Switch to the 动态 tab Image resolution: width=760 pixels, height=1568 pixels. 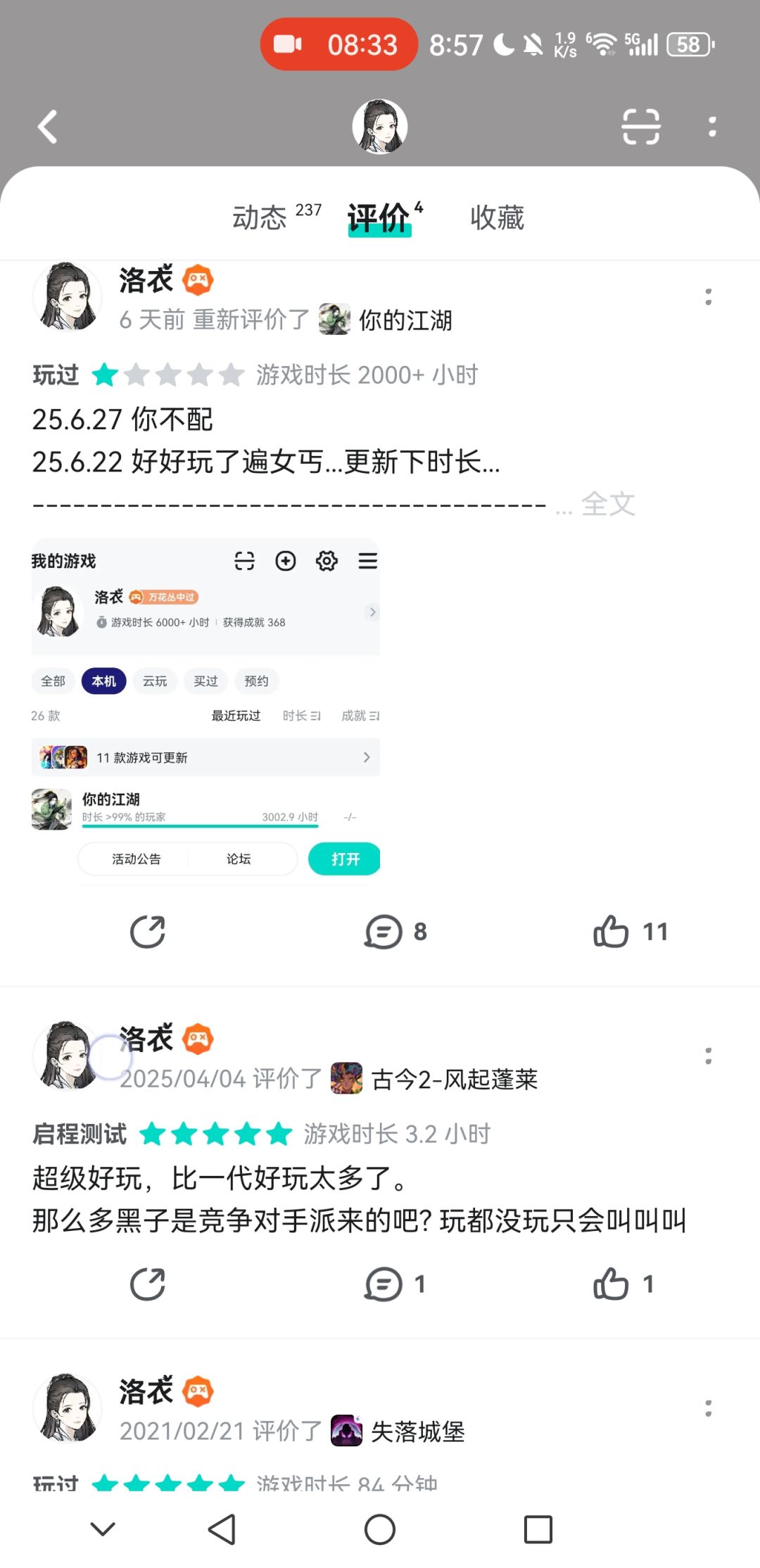(259, 218)
